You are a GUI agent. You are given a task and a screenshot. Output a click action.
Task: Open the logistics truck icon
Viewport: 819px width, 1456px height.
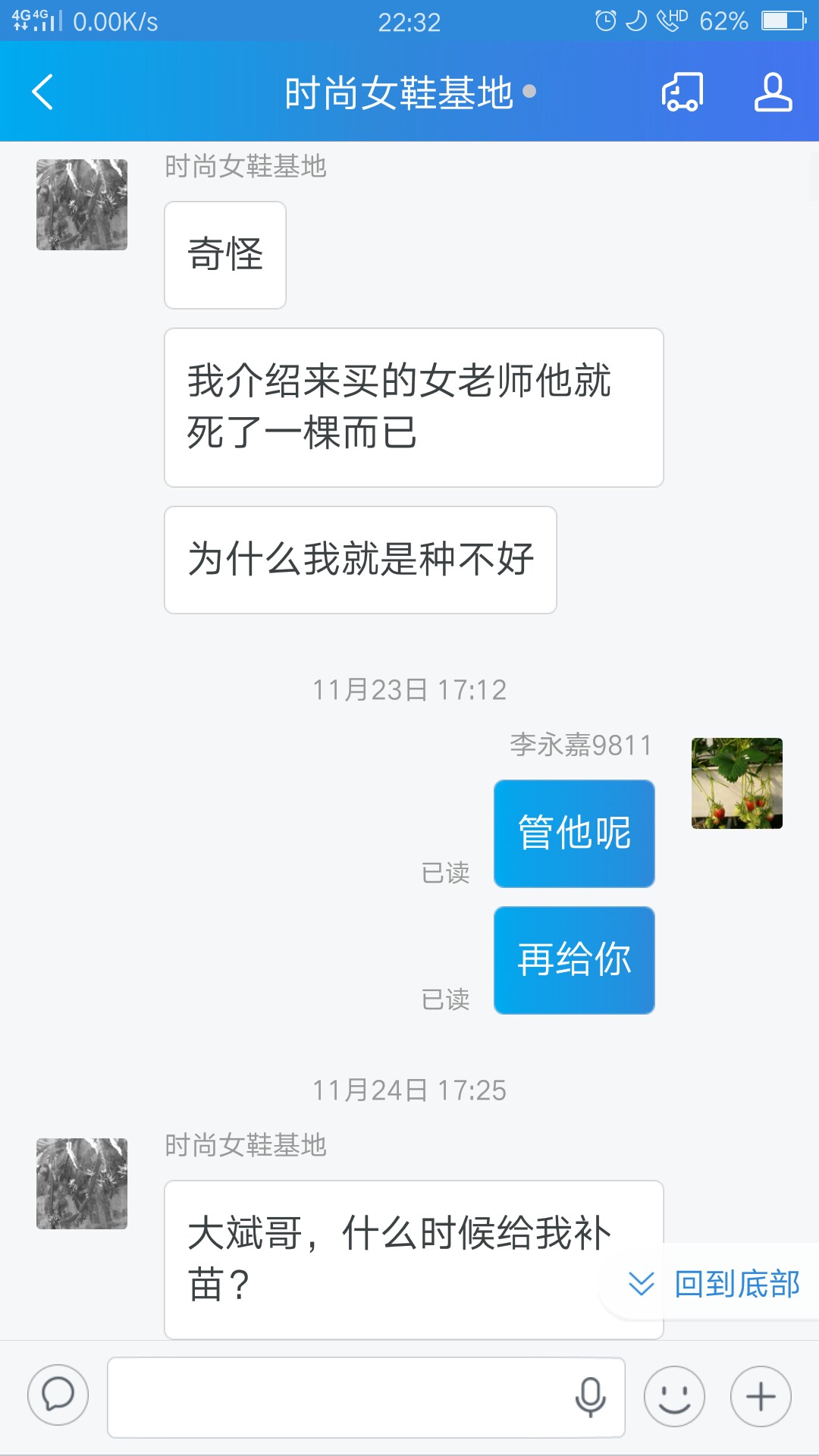point(682,93)
